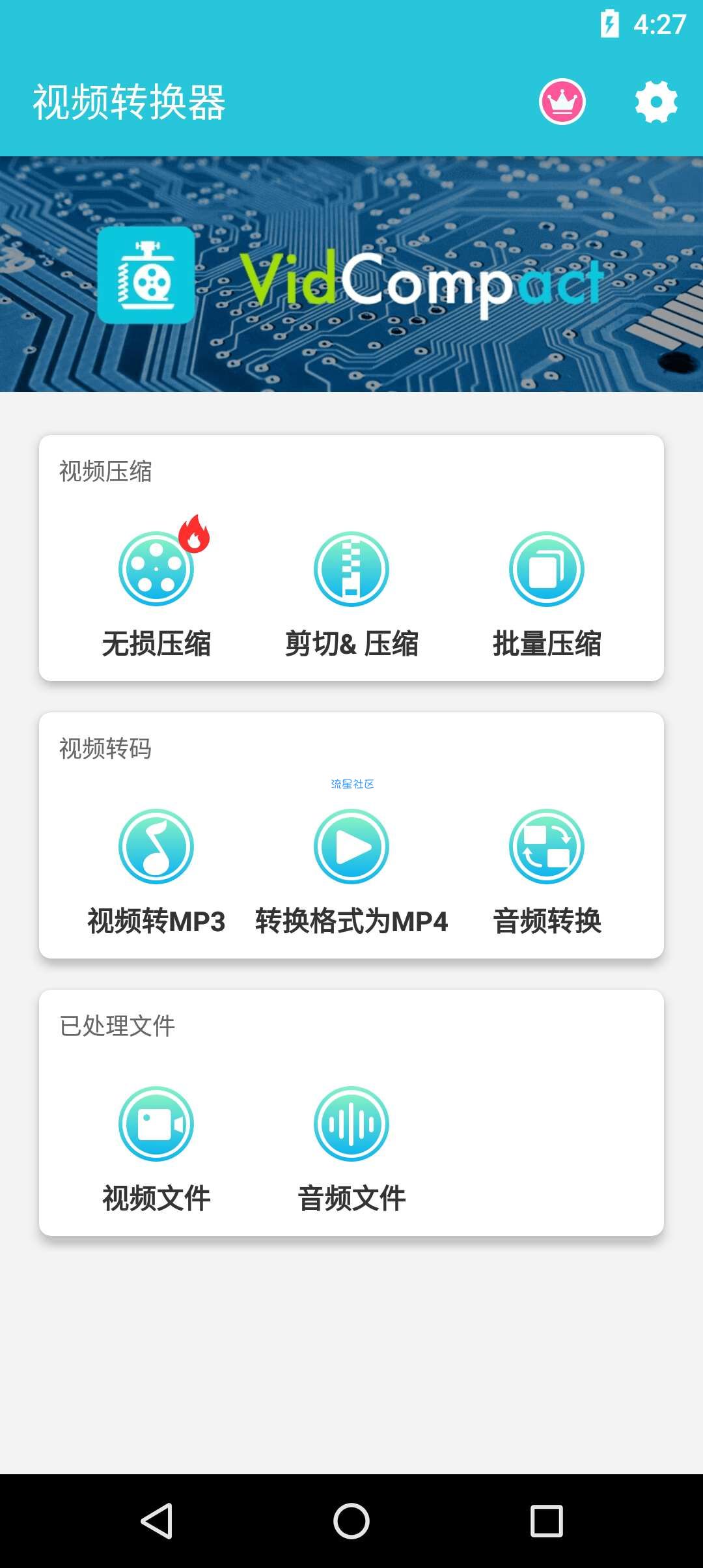Open settings via the gear icon

[656, 102]
